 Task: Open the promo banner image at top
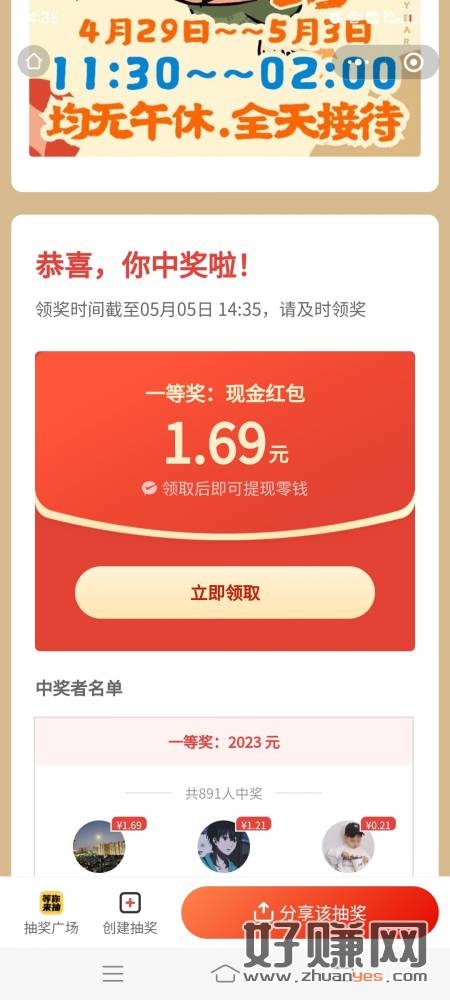click(224, 78)
